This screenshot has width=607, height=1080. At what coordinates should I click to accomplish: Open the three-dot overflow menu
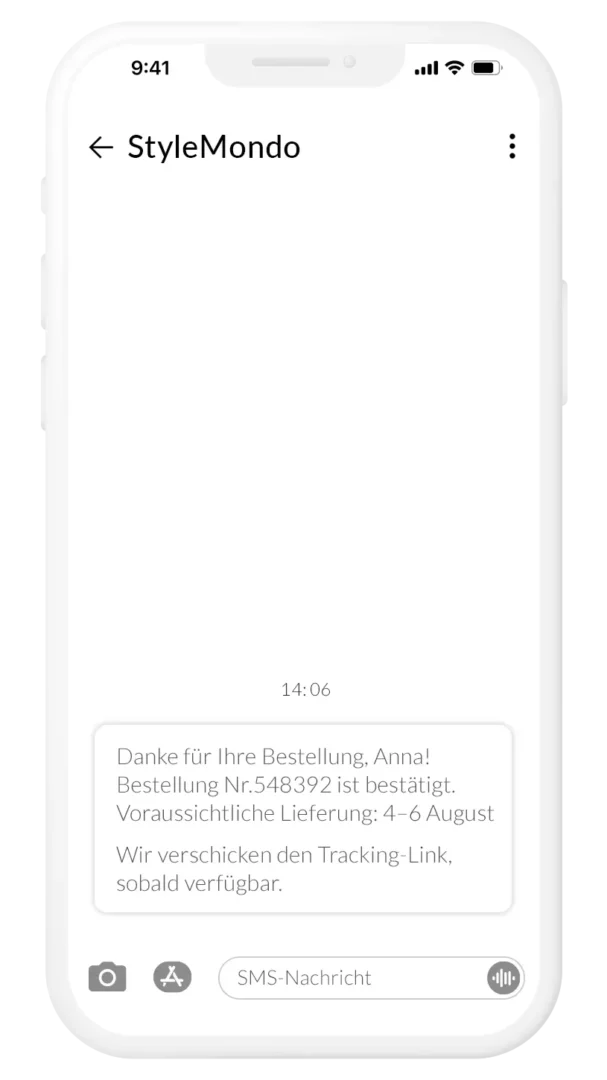click(512, 147)
